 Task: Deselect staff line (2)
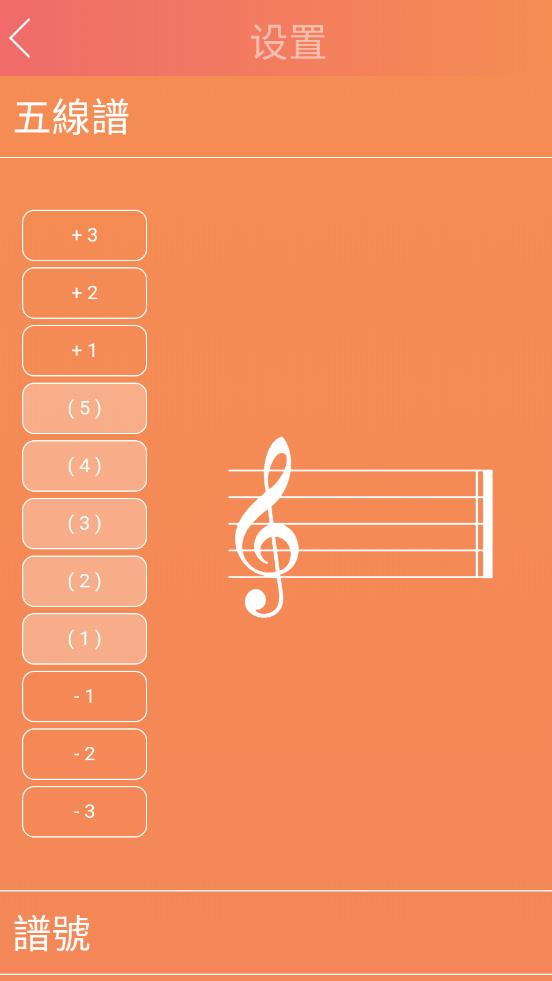click(84, 581)
